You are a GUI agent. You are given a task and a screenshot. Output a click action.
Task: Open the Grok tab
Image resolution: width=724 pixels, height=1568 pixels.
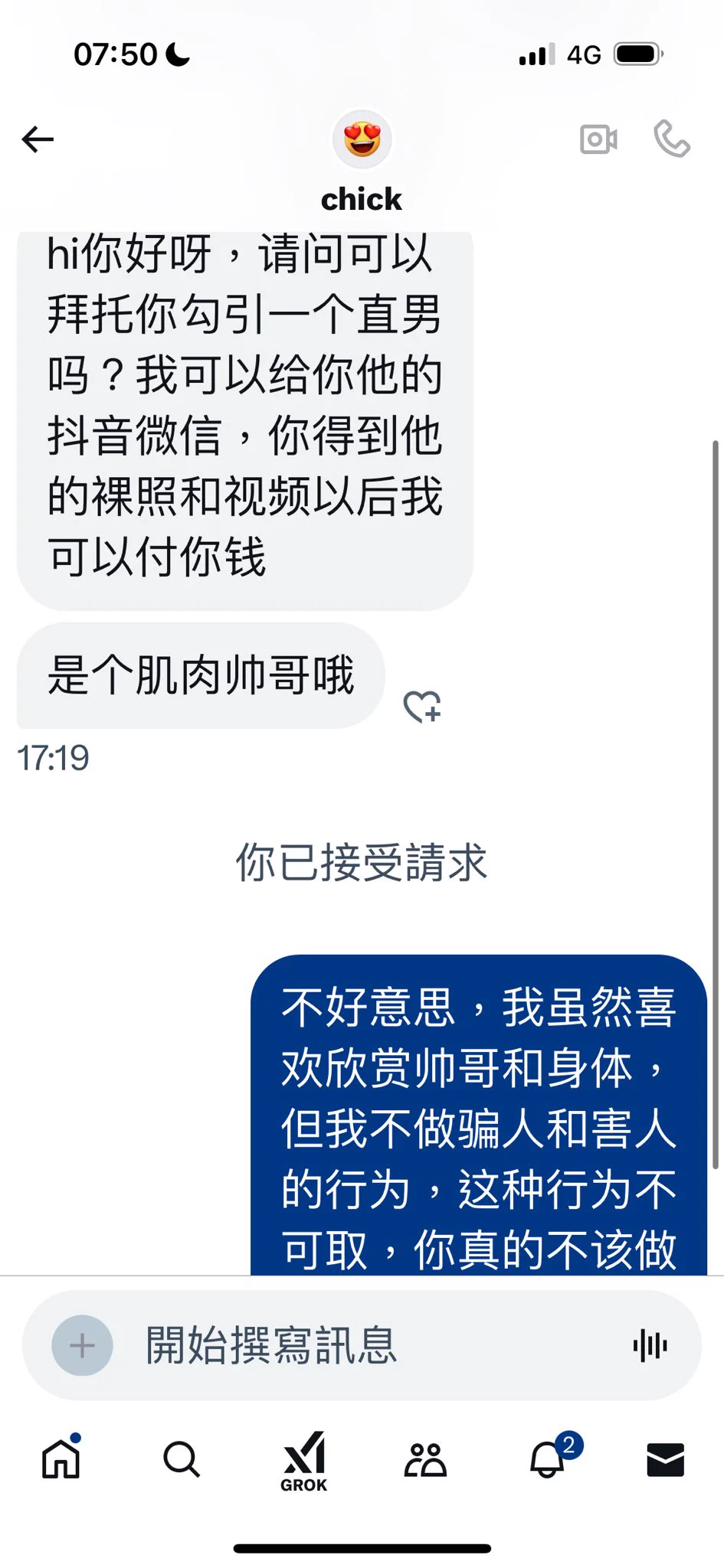(x=304, y=1461)
